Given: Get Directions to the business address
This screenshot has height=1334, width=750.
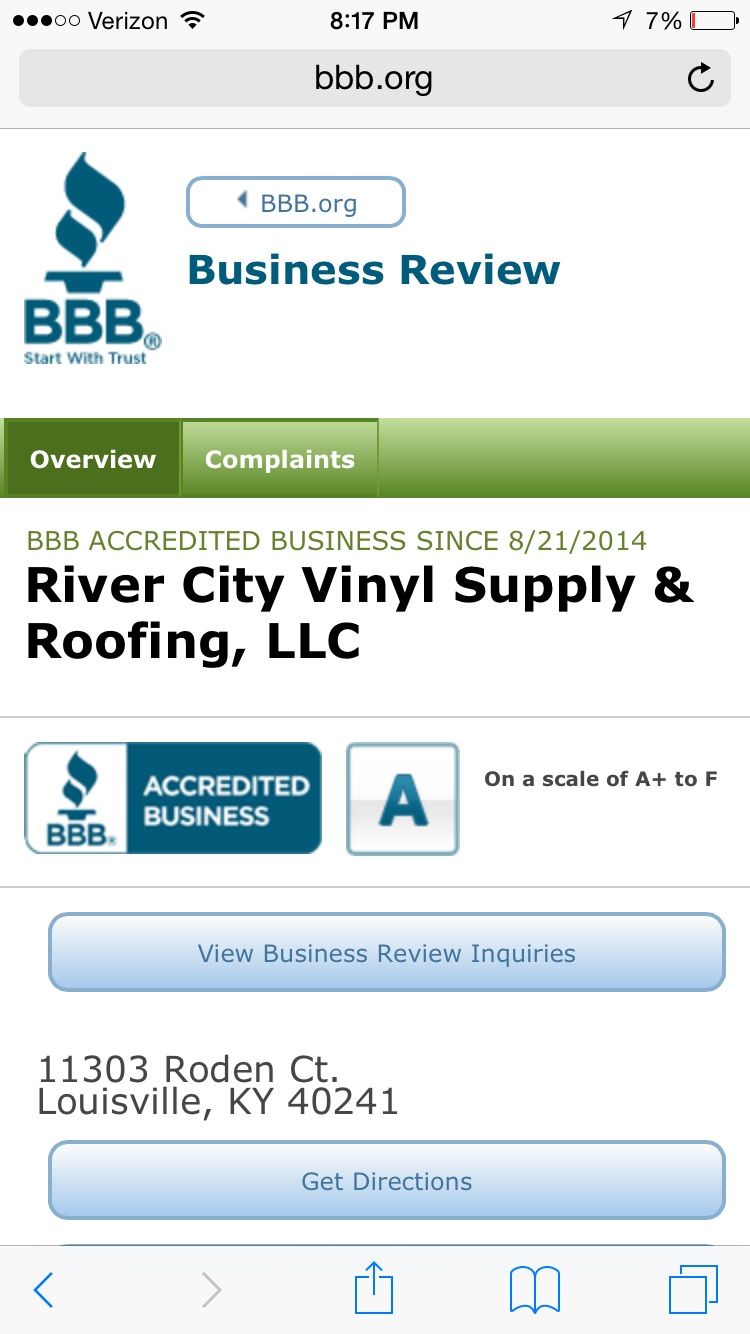Looking at the screenshot, I should [x=386, y=1181].
